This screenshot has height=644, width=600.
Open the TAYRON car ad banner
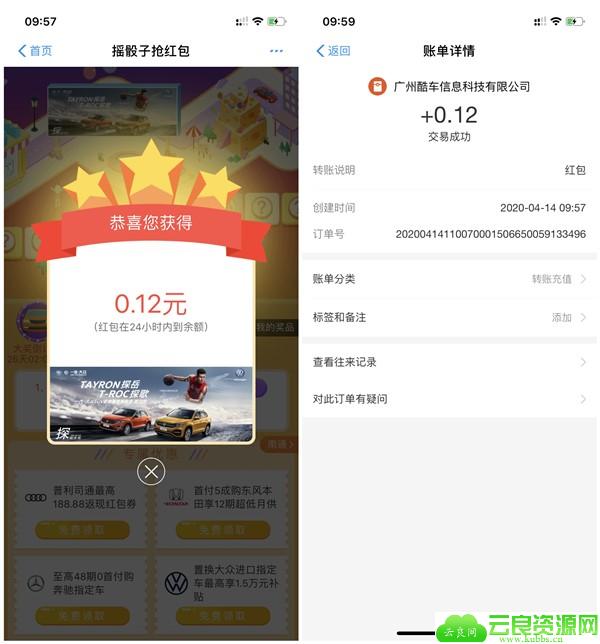151,404
